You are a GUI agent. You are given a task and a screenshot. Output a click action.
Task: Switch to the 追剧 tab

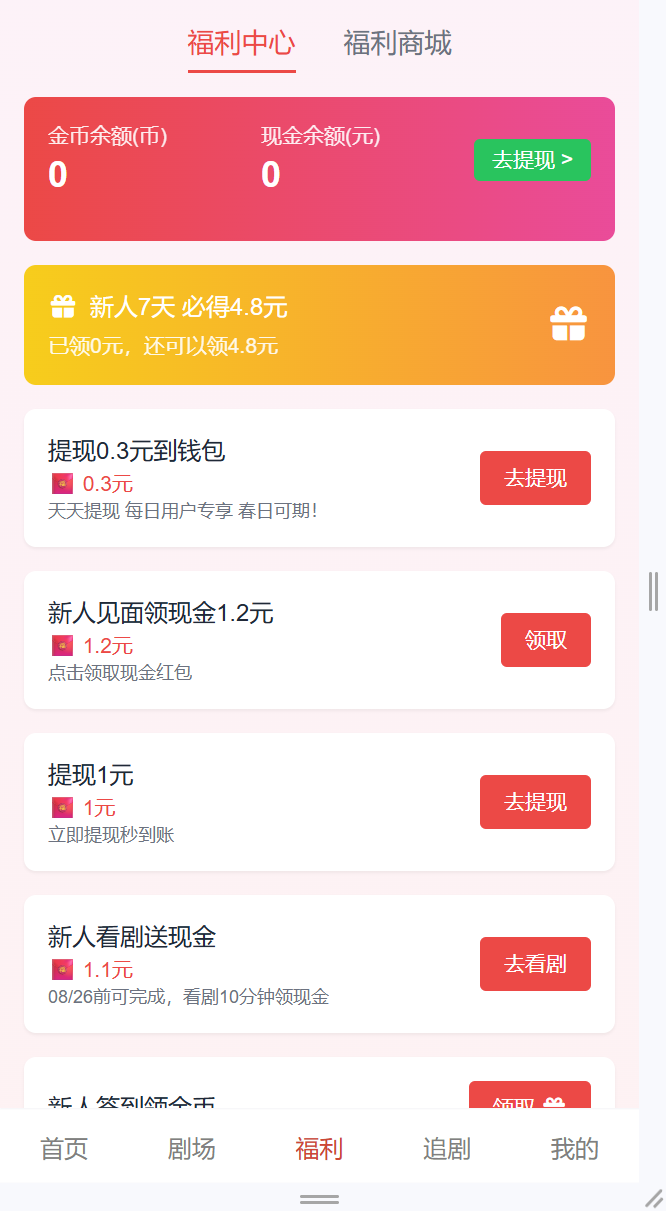coord(447,1149)
